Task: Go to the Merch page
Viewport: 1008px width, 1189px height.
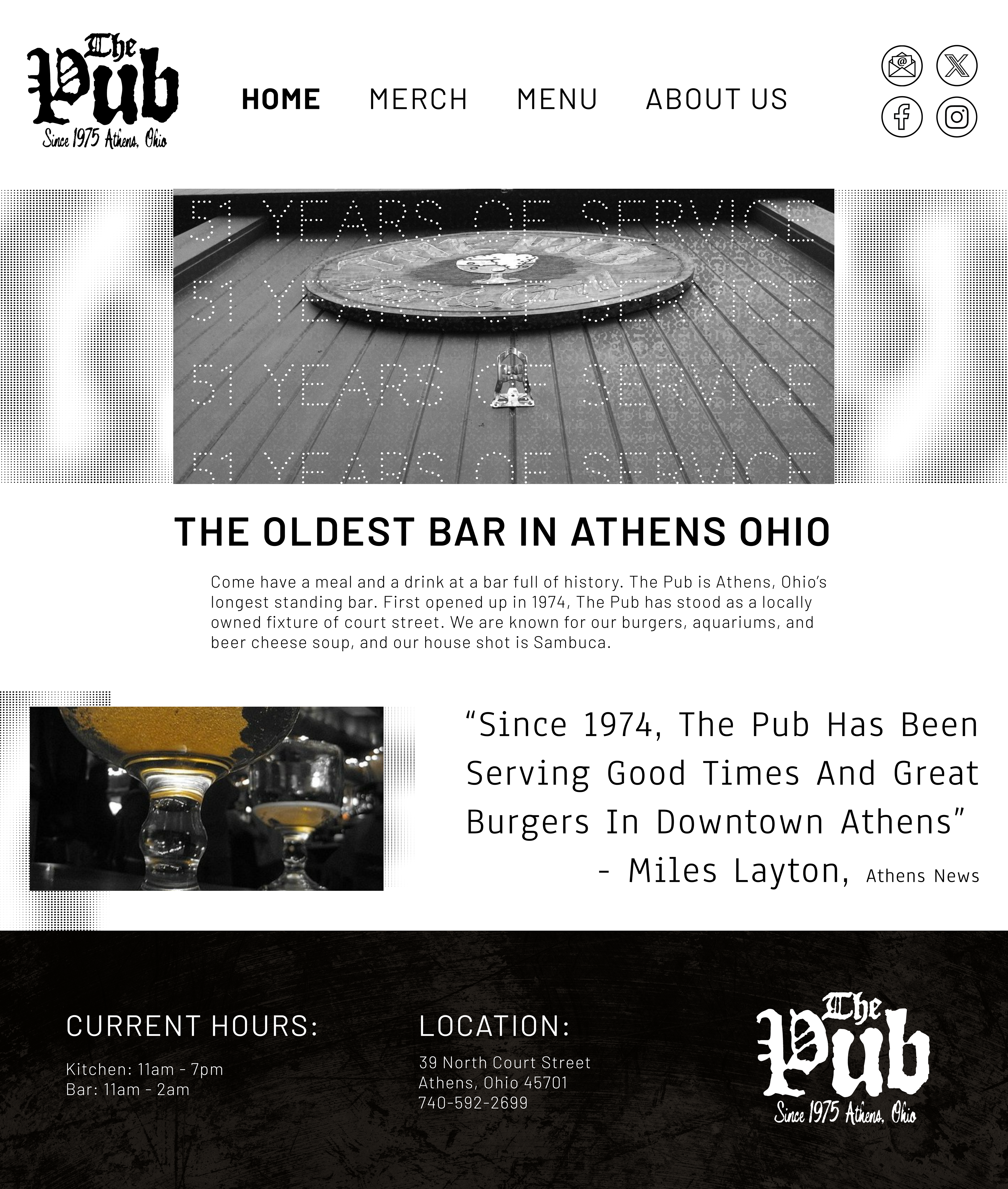Action: 418,99
